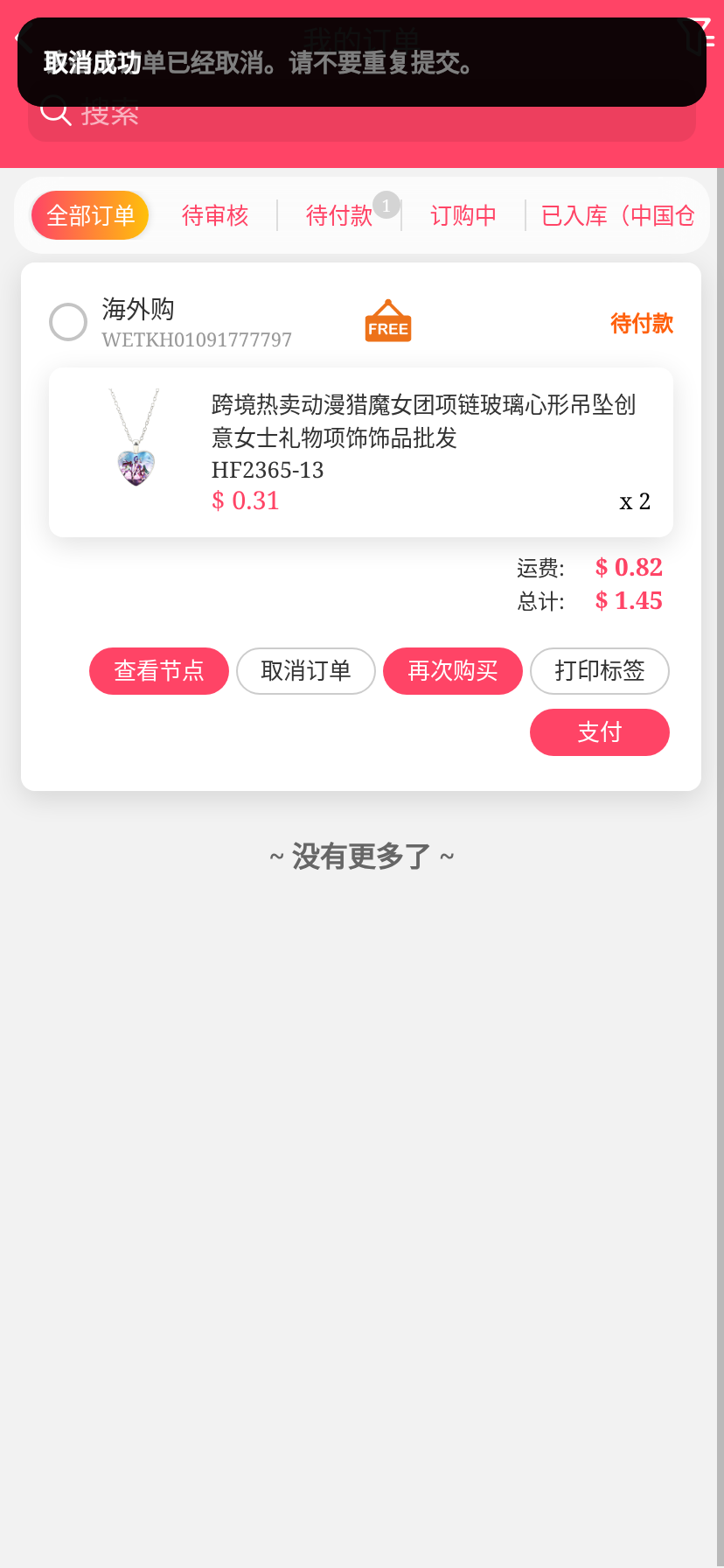The height and width of the screenshot is (1568, 724).
Task: Buy again with 再次购买
Action: click(453, 671)
